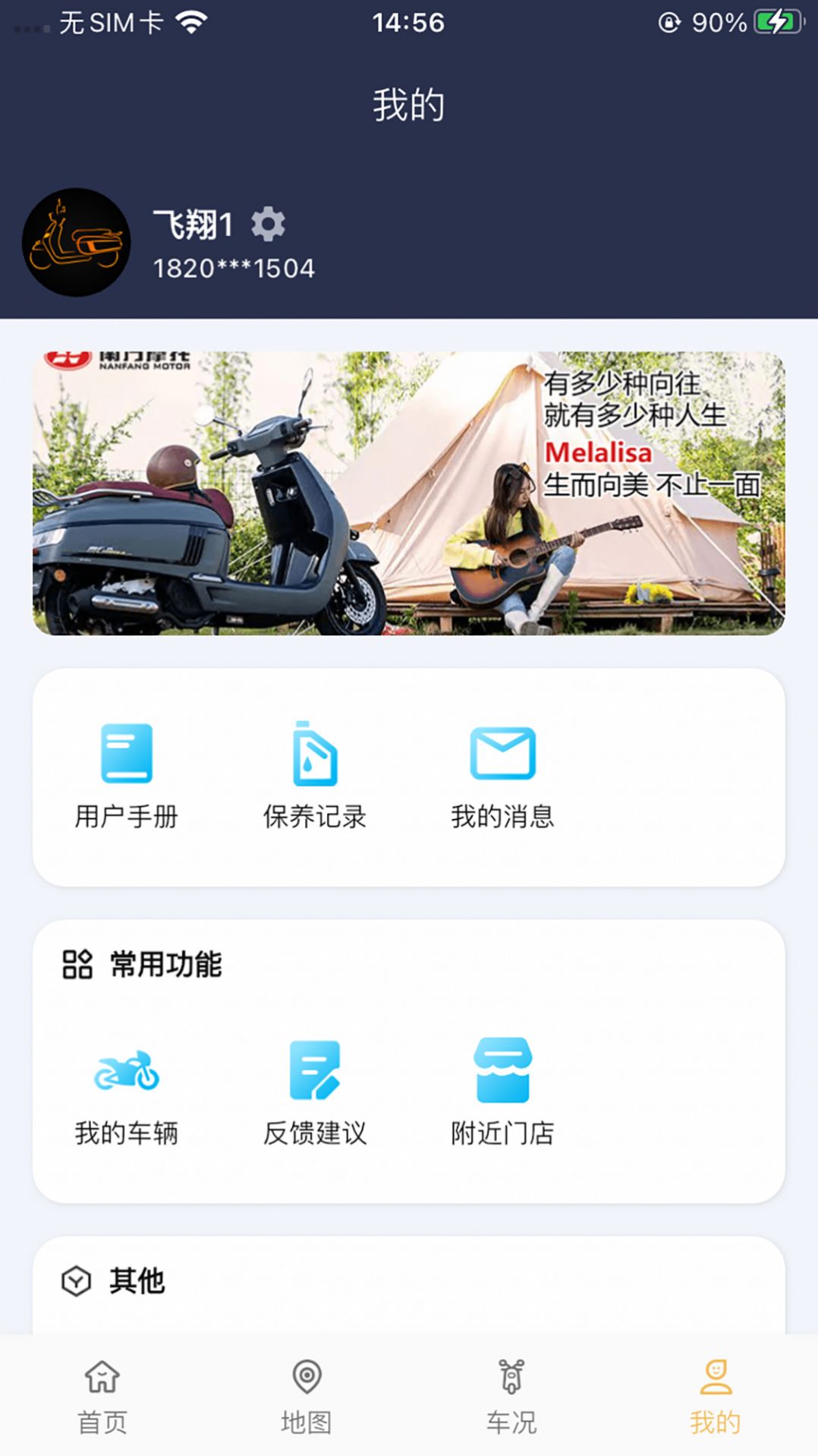Open the Nanfang Motor banner advertisement

(x=409, y=490)
